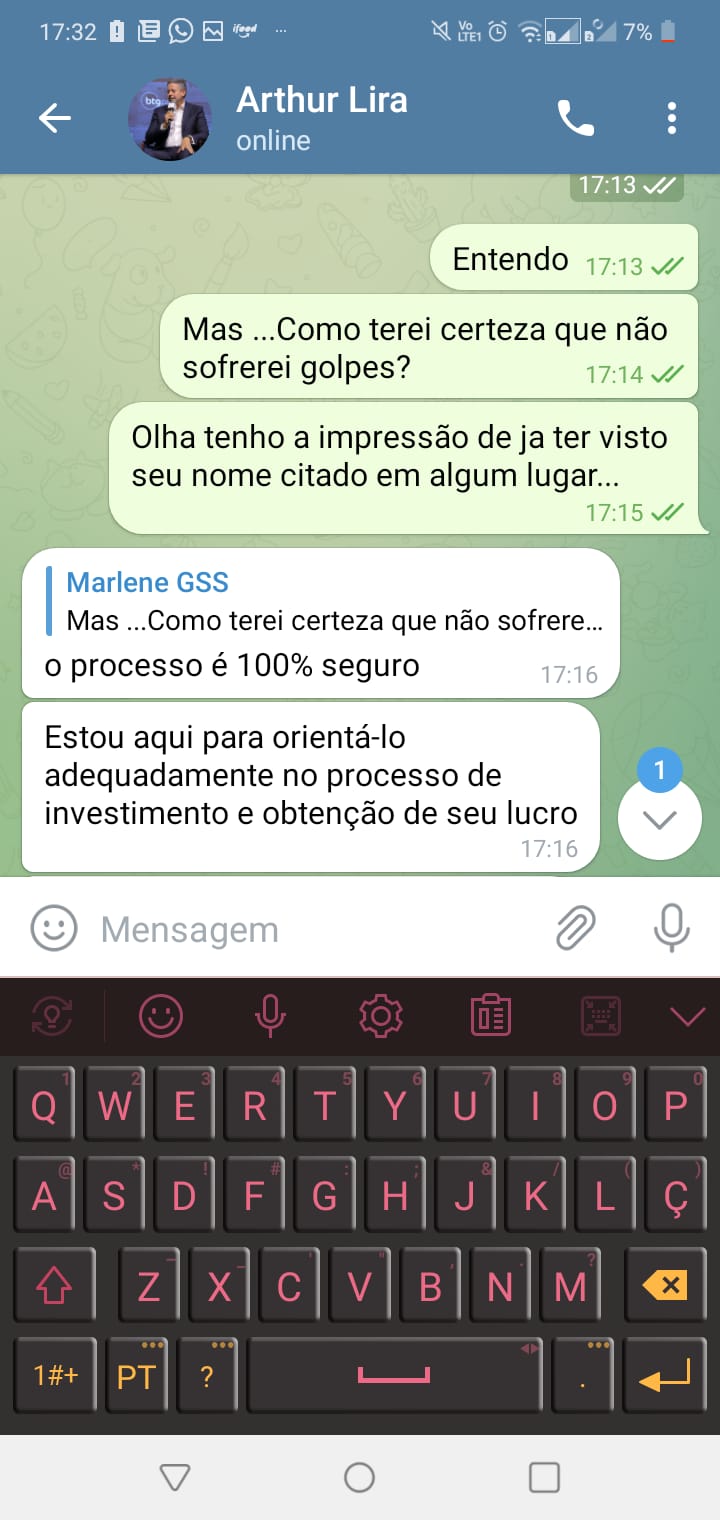This screenshot has width=720, height=1520.
Task: Attach a file with the paperclip
Action: [576, 929]
